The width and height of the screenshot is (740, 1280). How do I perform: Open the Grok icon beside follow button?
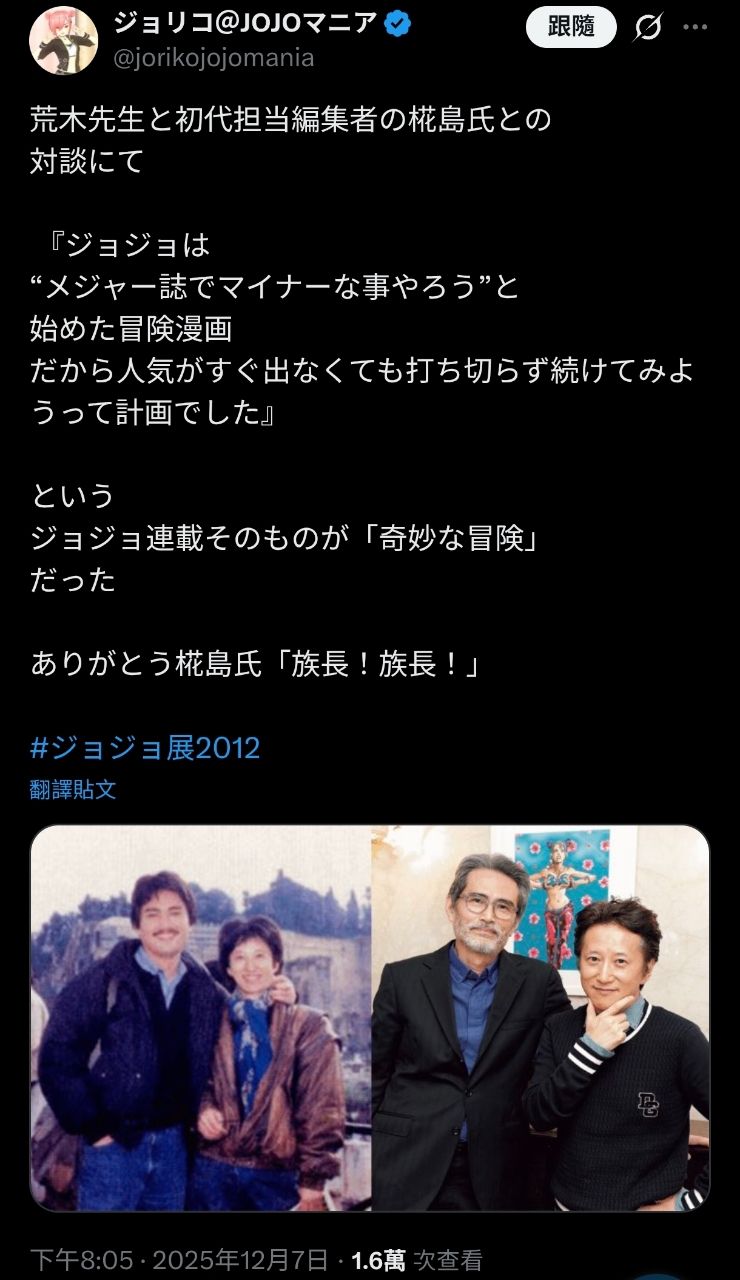pos(648,28)
